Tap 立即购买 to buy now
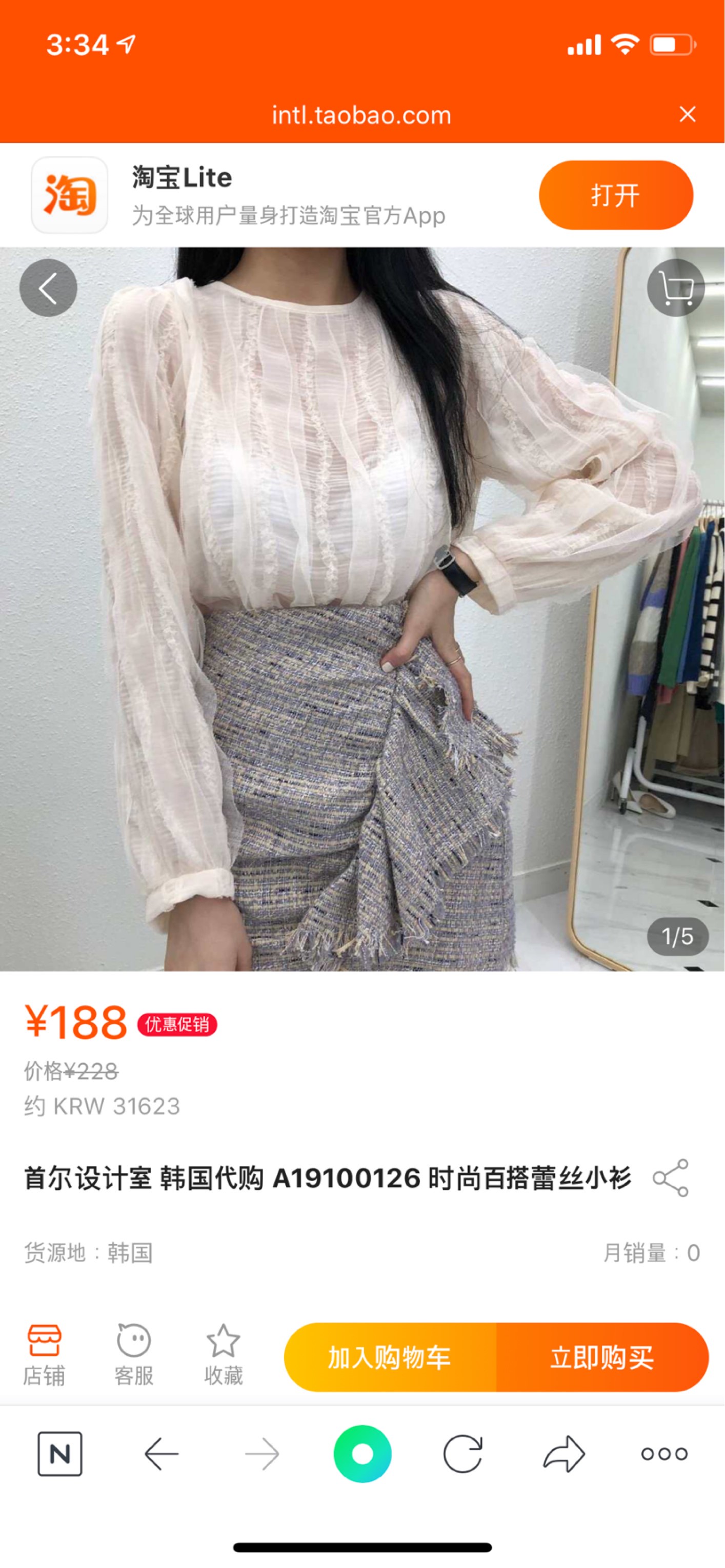 pos(602,1357)
